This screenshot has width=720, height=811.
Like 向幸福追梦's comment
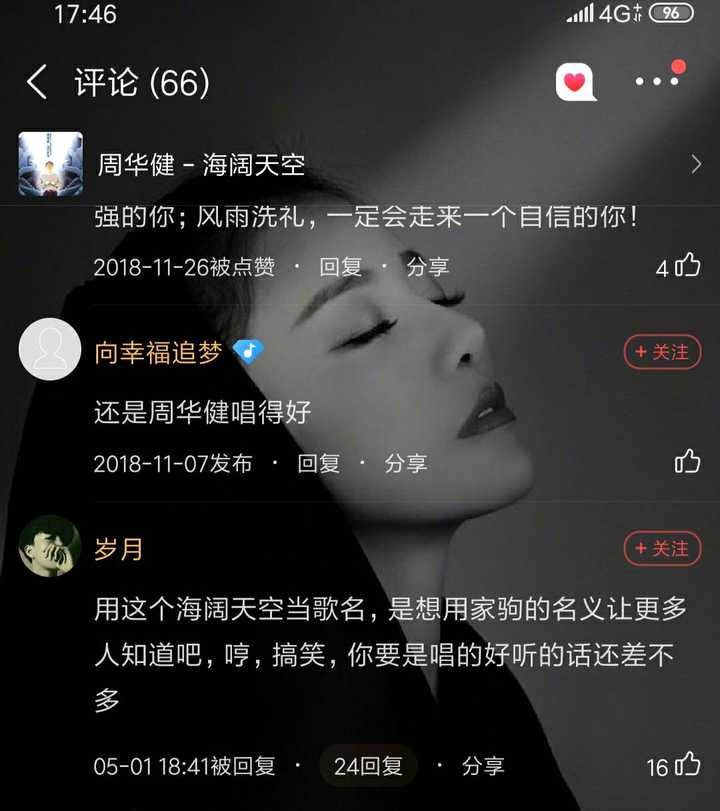click(687, 461)
